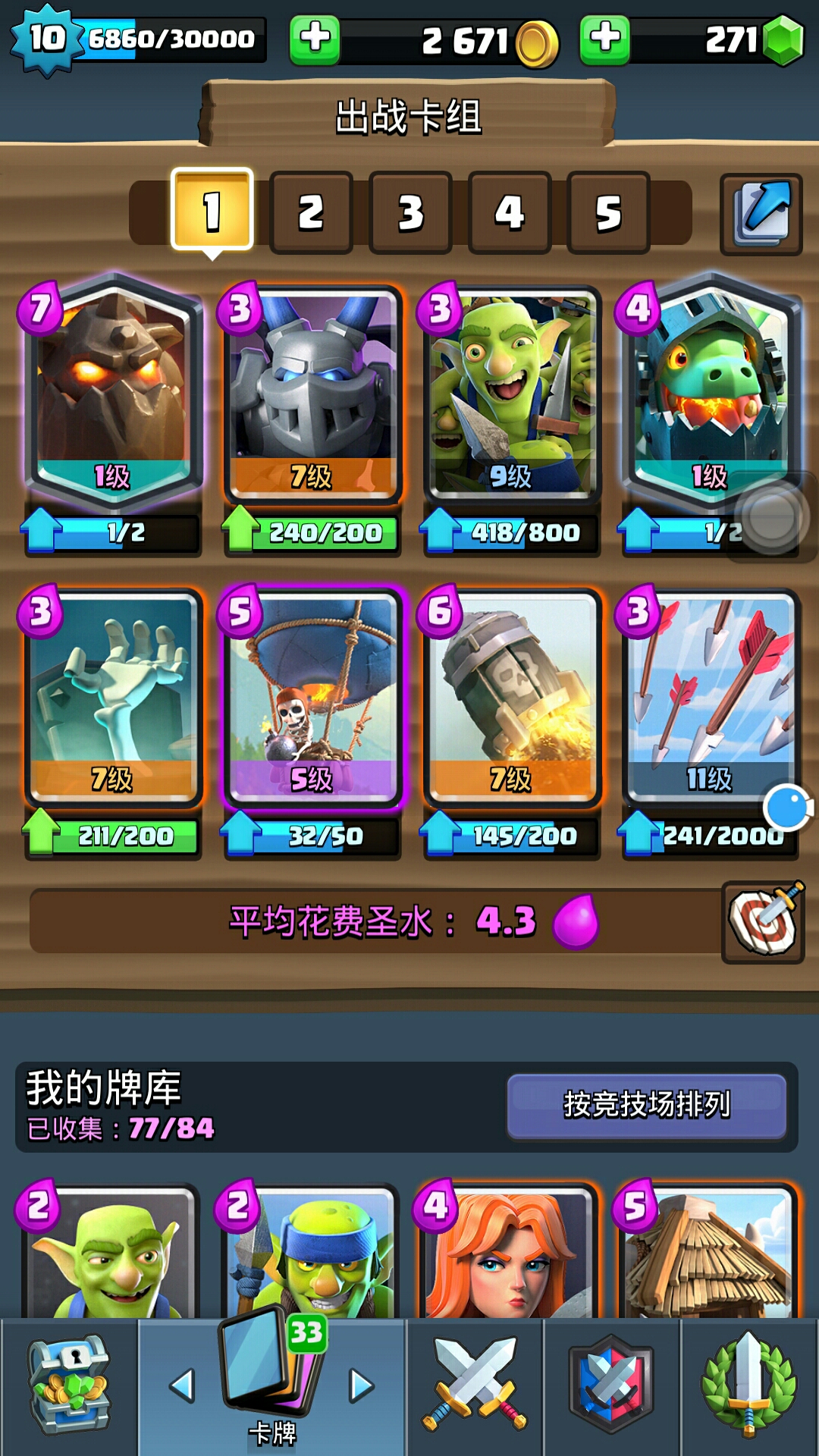Open the Valkyrie card in collection
Image resolution: width=819 pixels, height=1456 pixels.
coord(507,1251)
